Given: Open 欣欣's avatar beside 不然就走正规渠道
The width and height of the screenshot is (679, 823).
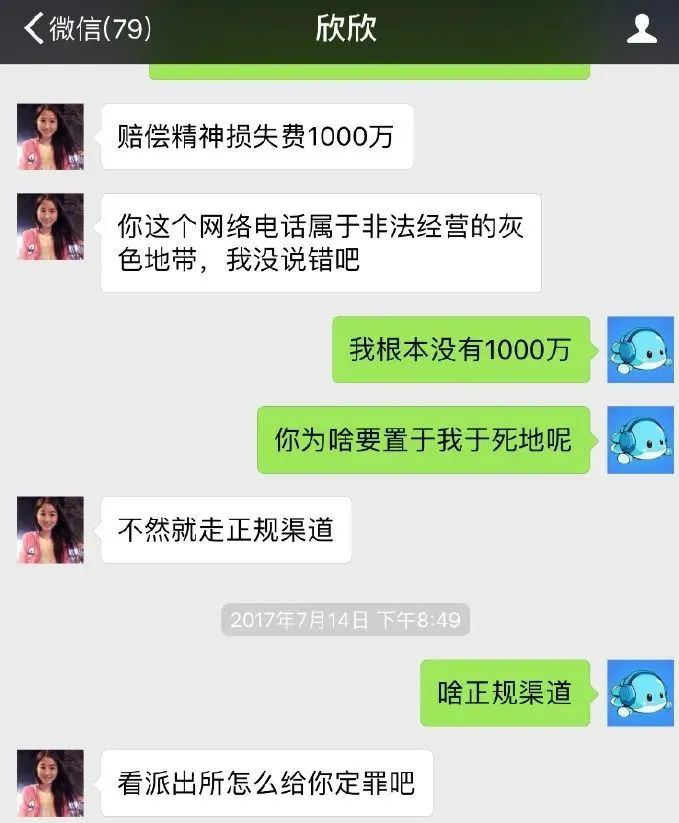Looking at the screenshot, I should click(51, 530).
